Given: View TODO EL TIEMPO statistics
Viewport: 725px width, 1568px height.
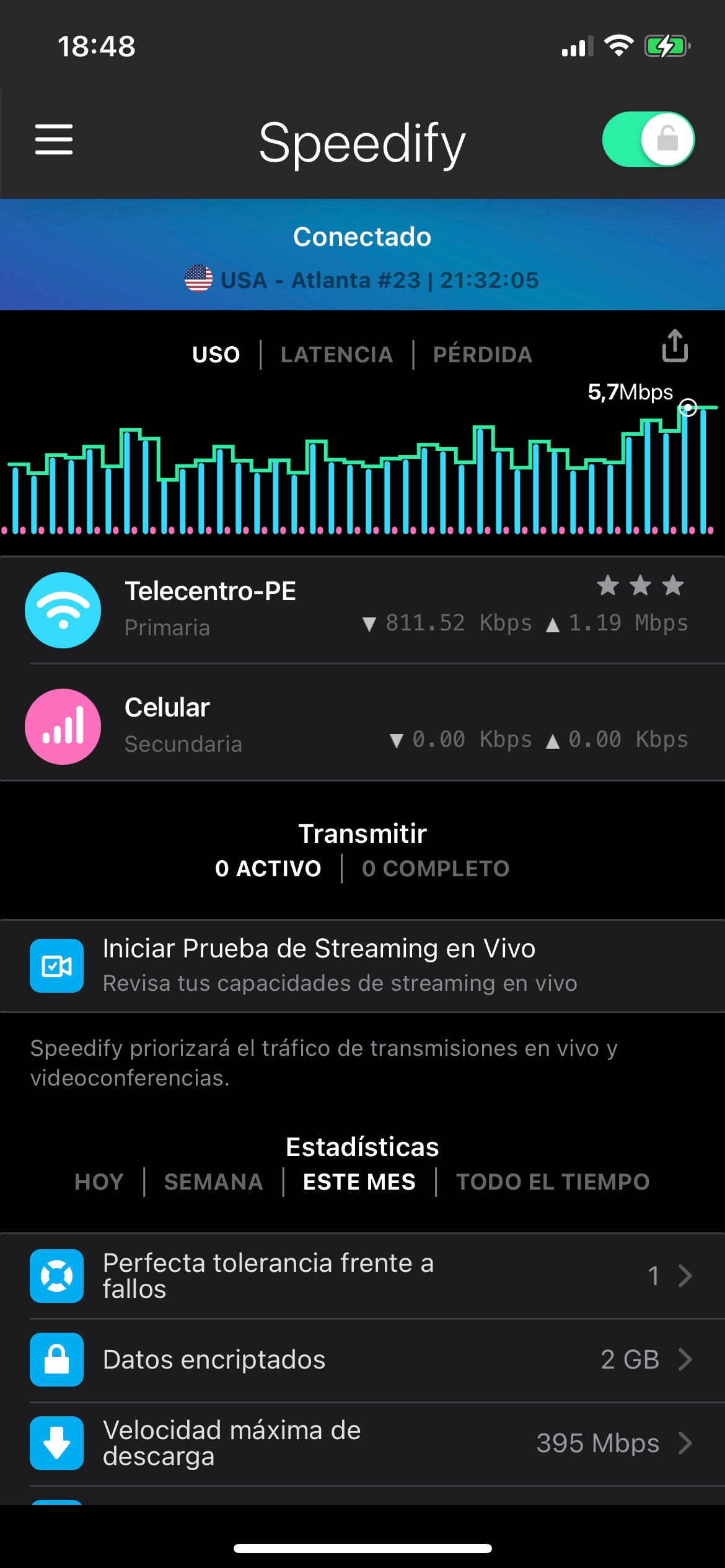Looking at the screenshot, I should [553, 1182].
